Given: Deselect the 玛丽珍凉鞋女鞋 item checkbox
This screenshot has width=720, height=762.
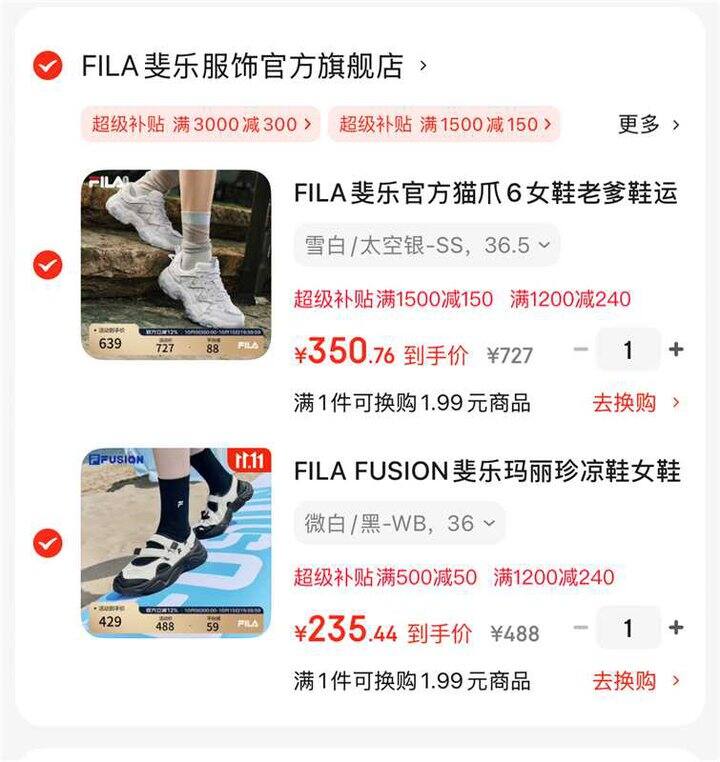Looking at the screenshot, I should (47, 543).
